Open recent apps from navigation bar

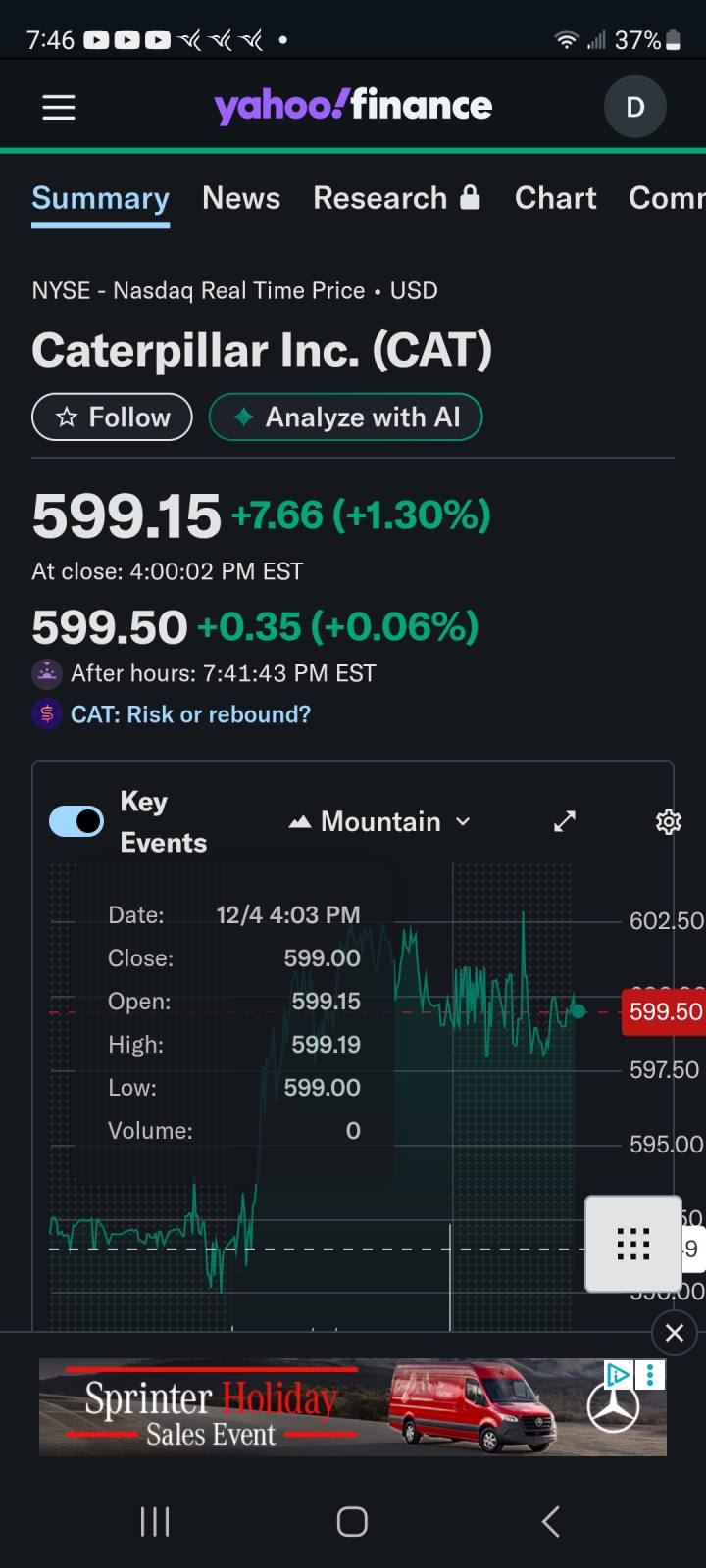pos(155,1522)
